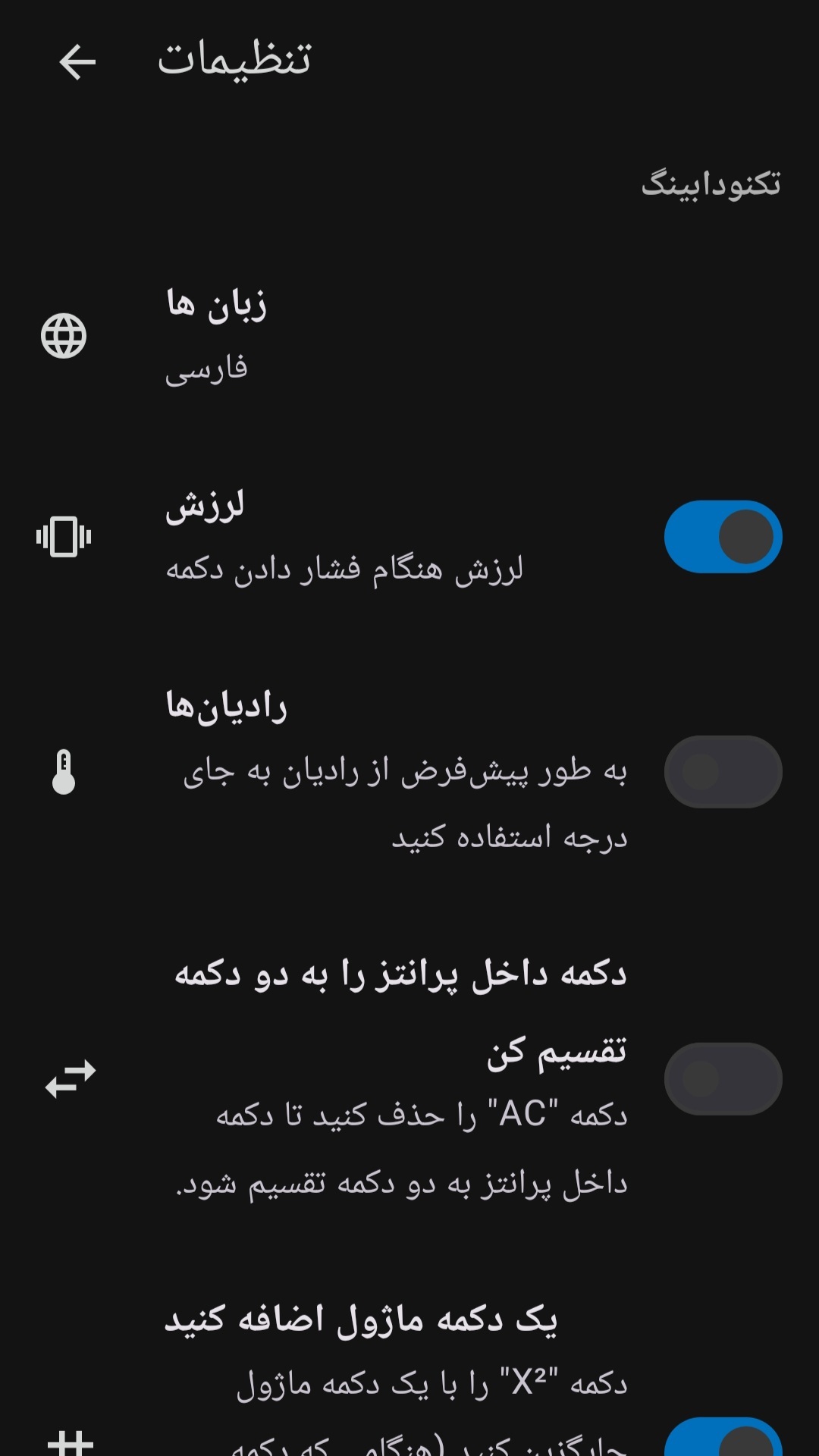The image size is (819, 1456).
Task: Click the globe icon next to زبان ها
Action: pos(65,336)
